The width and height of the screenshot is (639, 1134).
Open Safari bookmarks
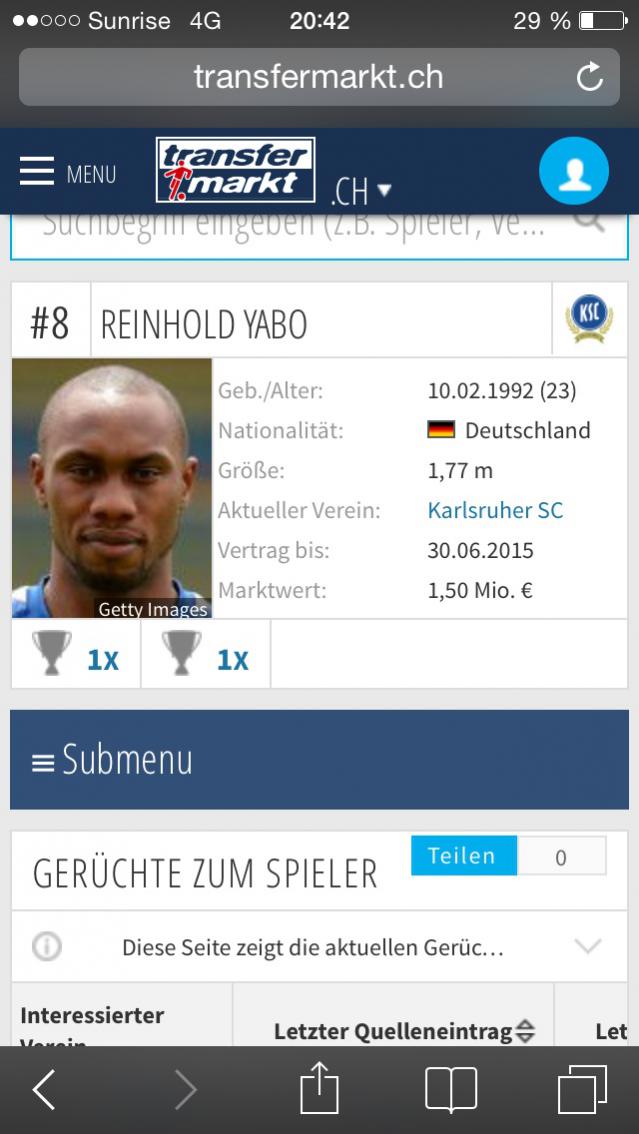(451, 1088)
